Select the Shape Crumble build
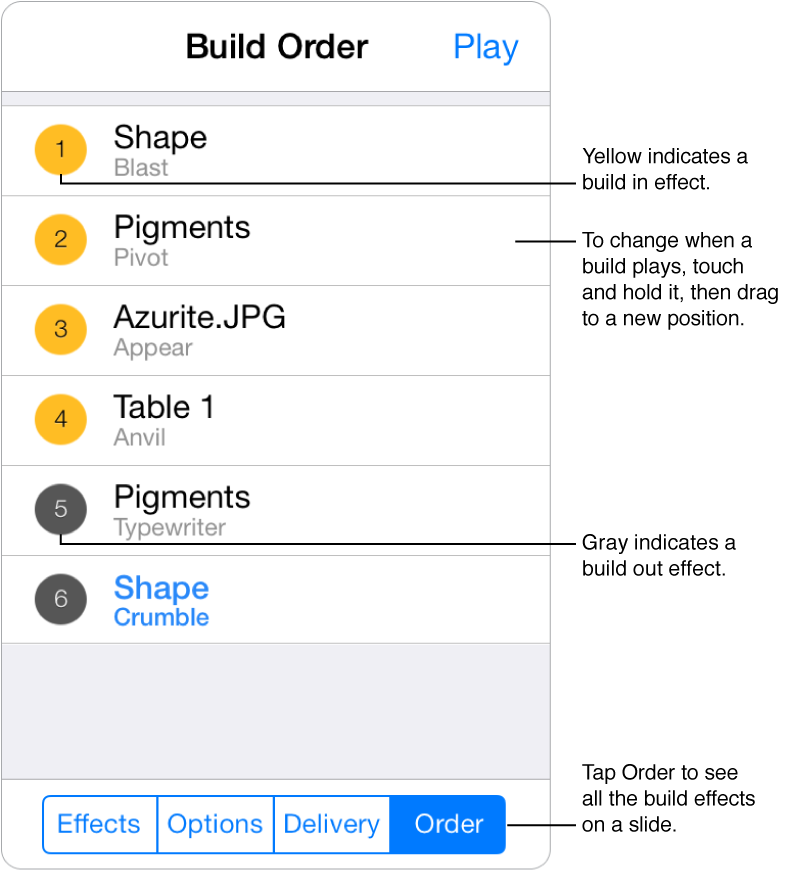The image size is (790, 874). point(161,600)
